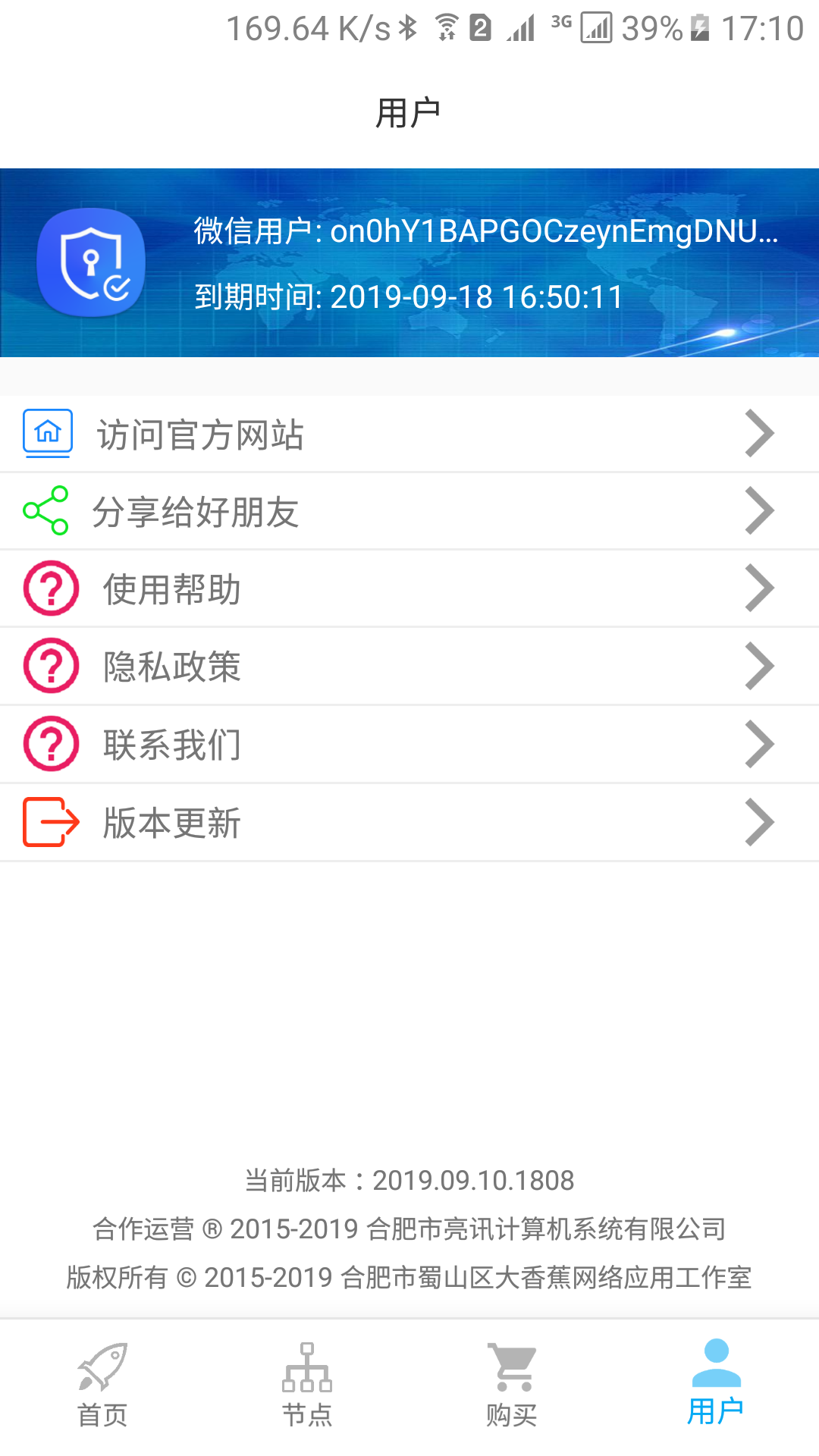
Task: Expand the 版本更新 row chevron
Action: point(761,821)
